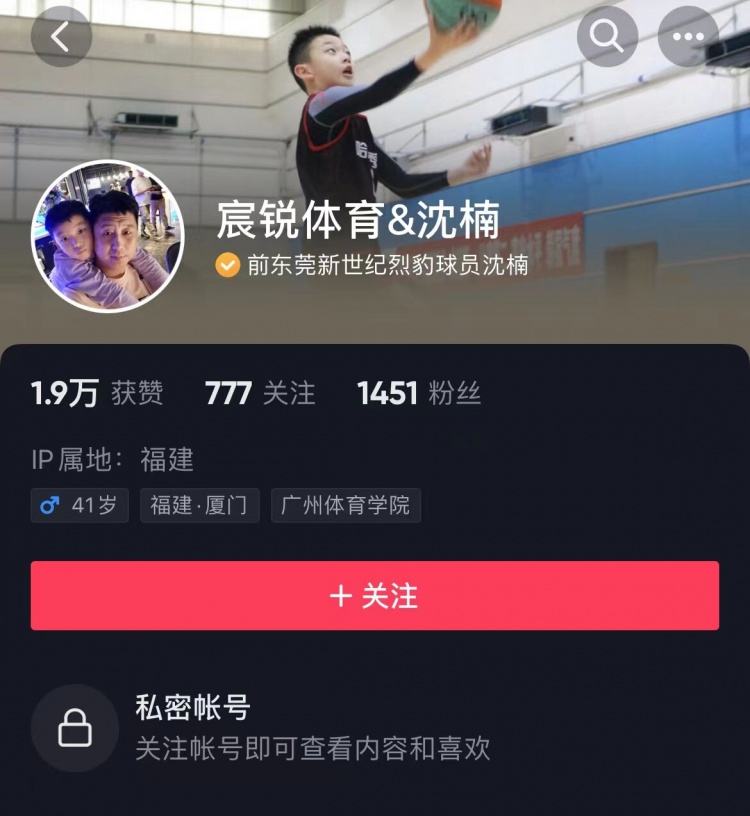View the 1.9万 获赞 likes count
Screen dimensions: 750x816
[x=97, y=393]
